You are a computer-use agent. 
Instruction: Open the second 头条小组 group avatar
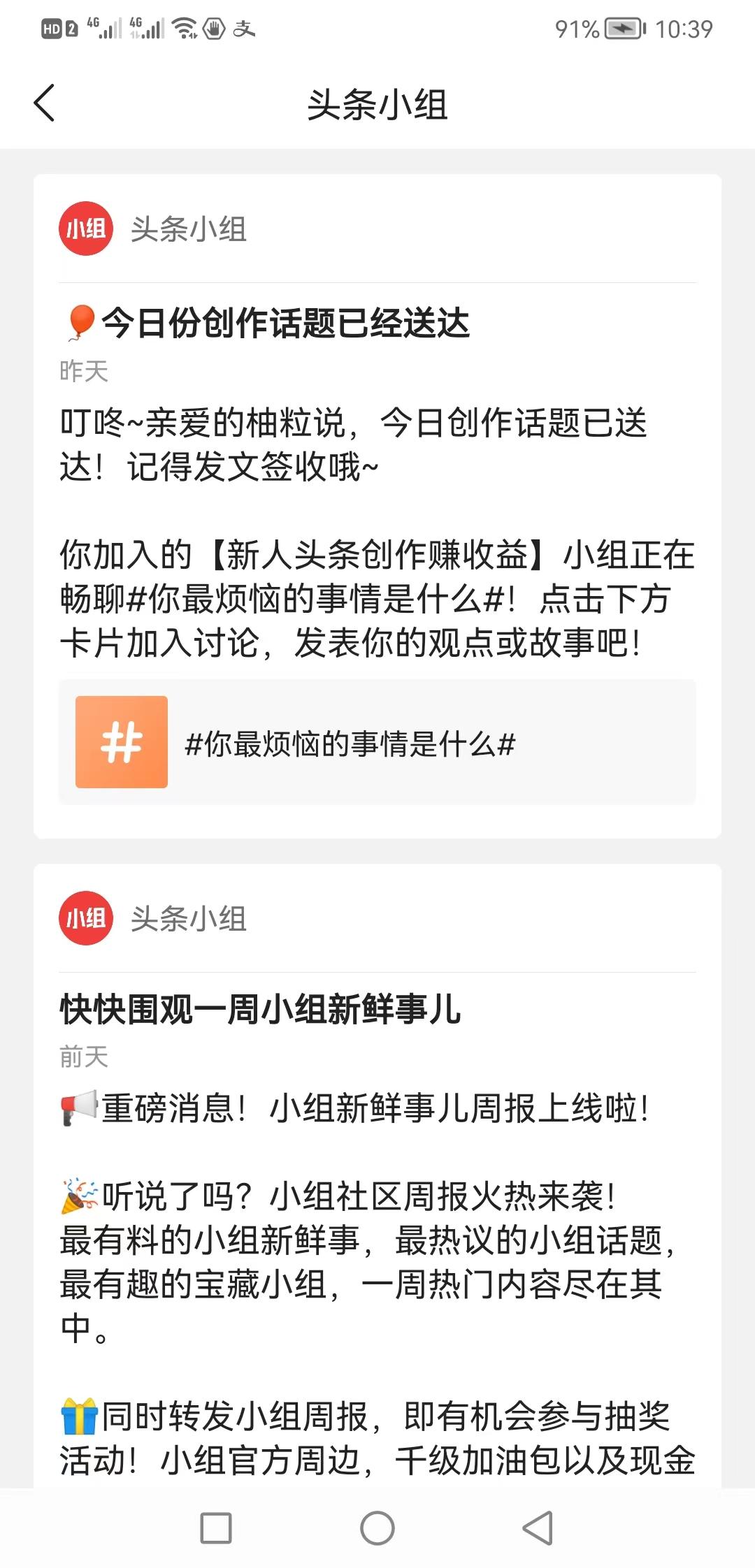(86, 919)
